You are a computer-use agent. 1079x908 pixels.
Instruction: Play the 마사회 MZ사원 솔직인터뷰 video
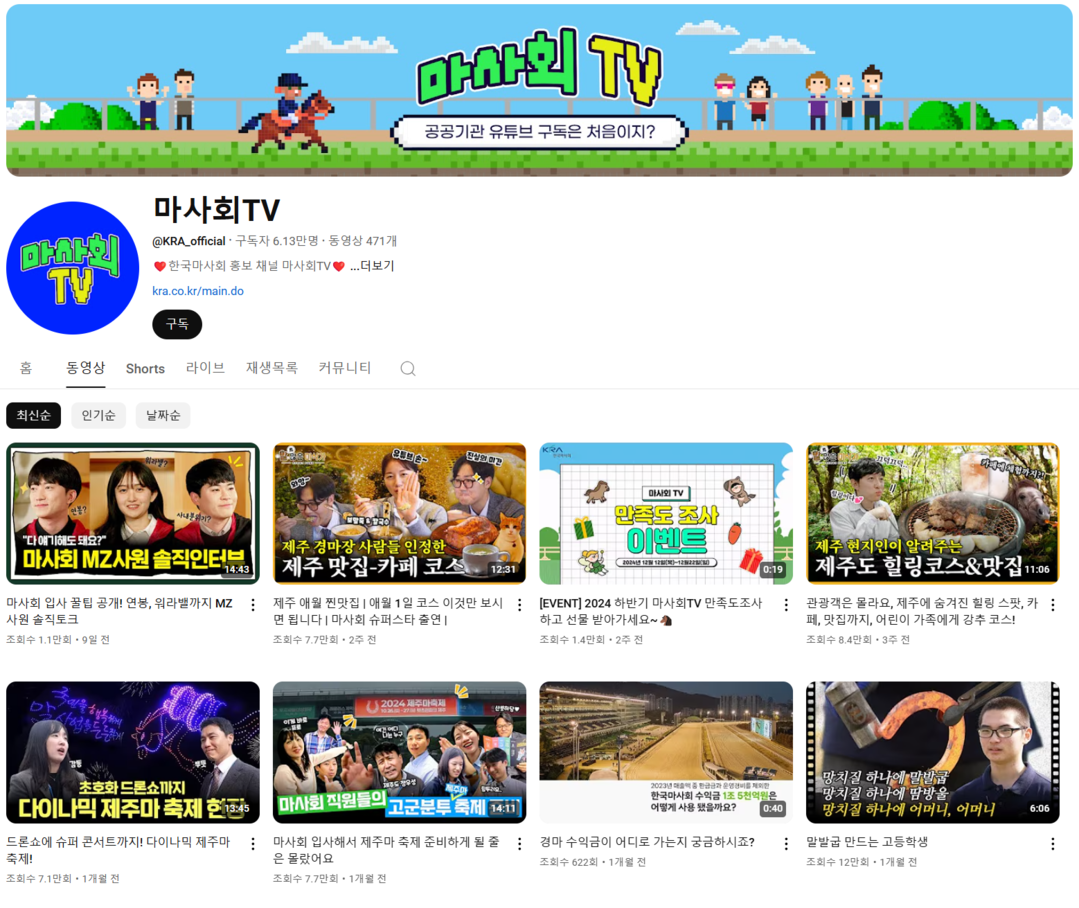click(133, 514)
